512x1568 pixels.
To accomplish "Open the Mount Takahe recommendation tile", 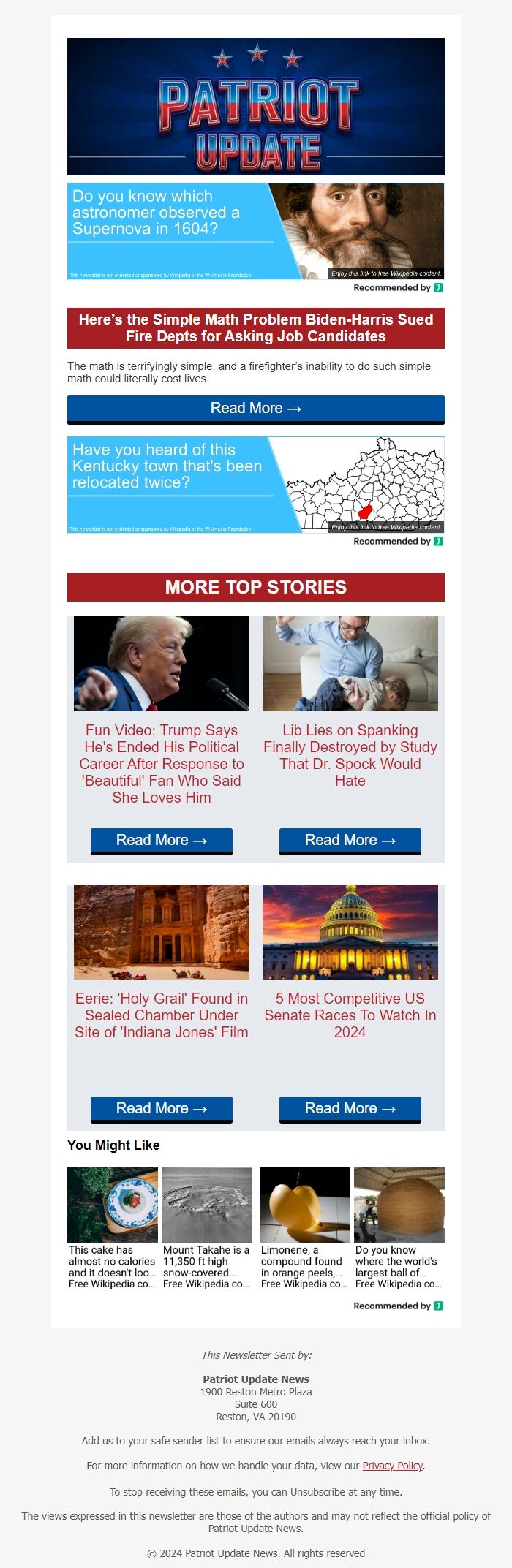I will point(207,1227).
